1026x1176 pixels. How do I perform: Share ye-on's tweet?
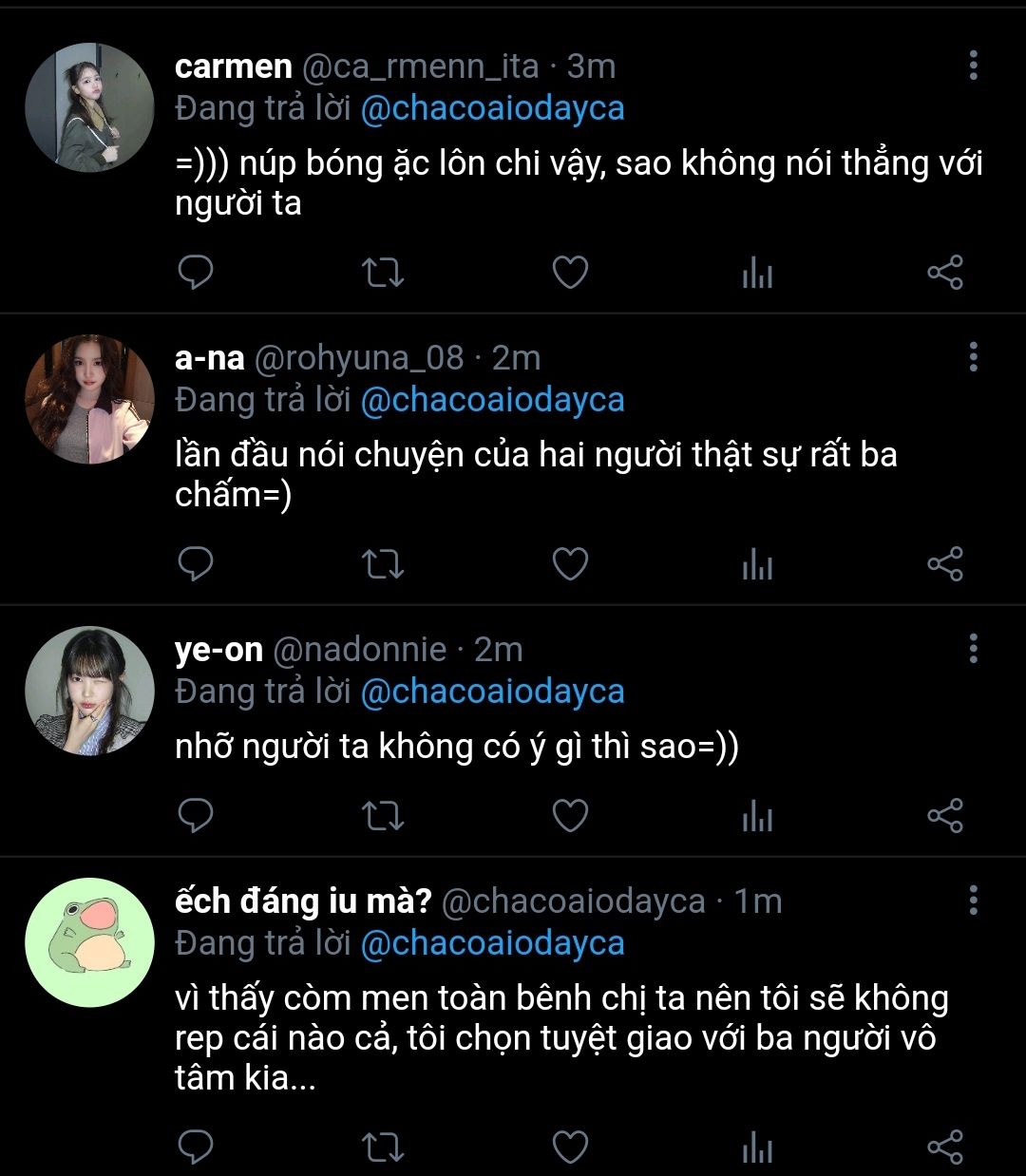pos(944,816)
